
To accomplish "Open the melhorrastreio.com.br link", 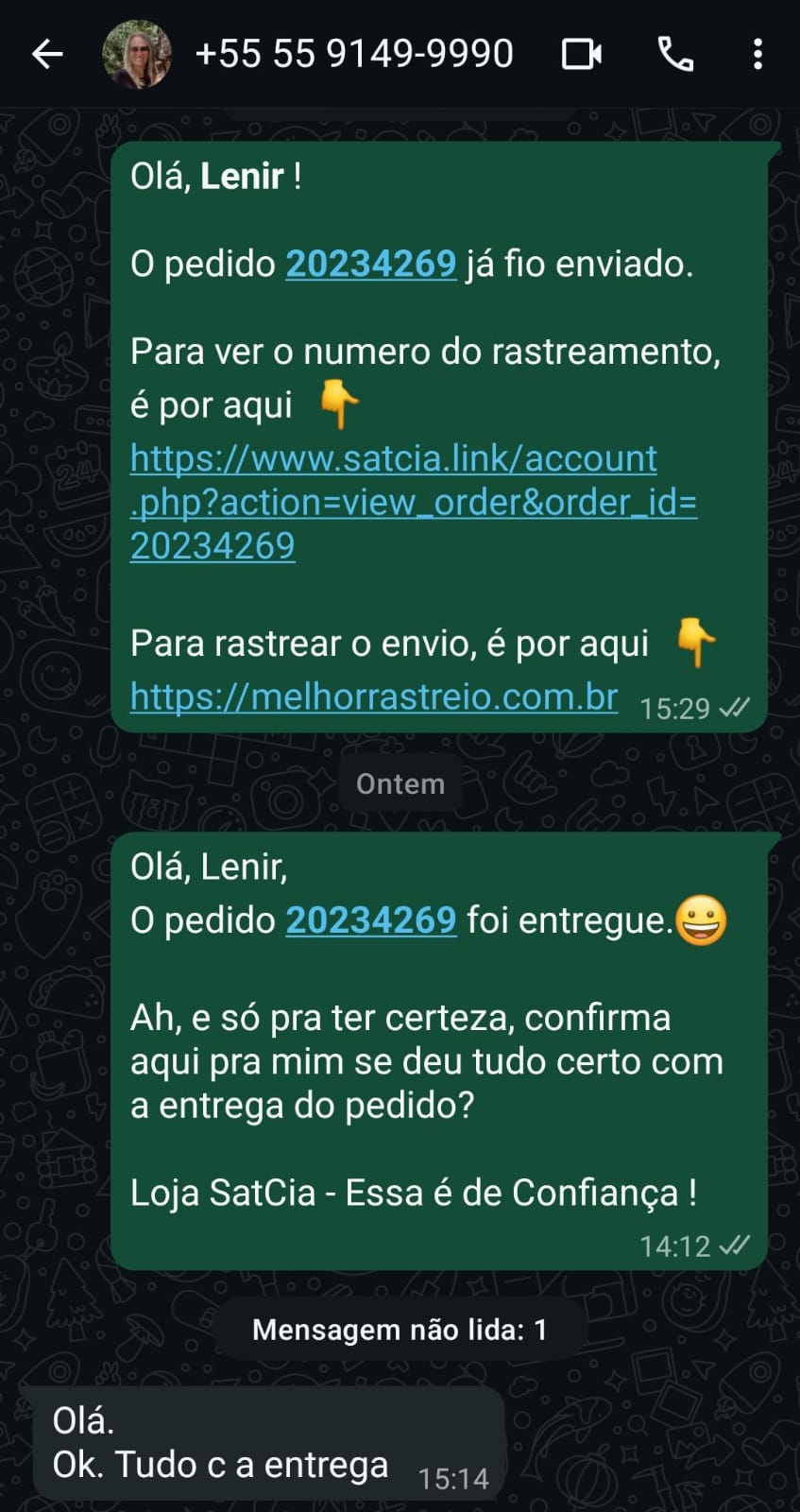I will [x=374, y=697].
